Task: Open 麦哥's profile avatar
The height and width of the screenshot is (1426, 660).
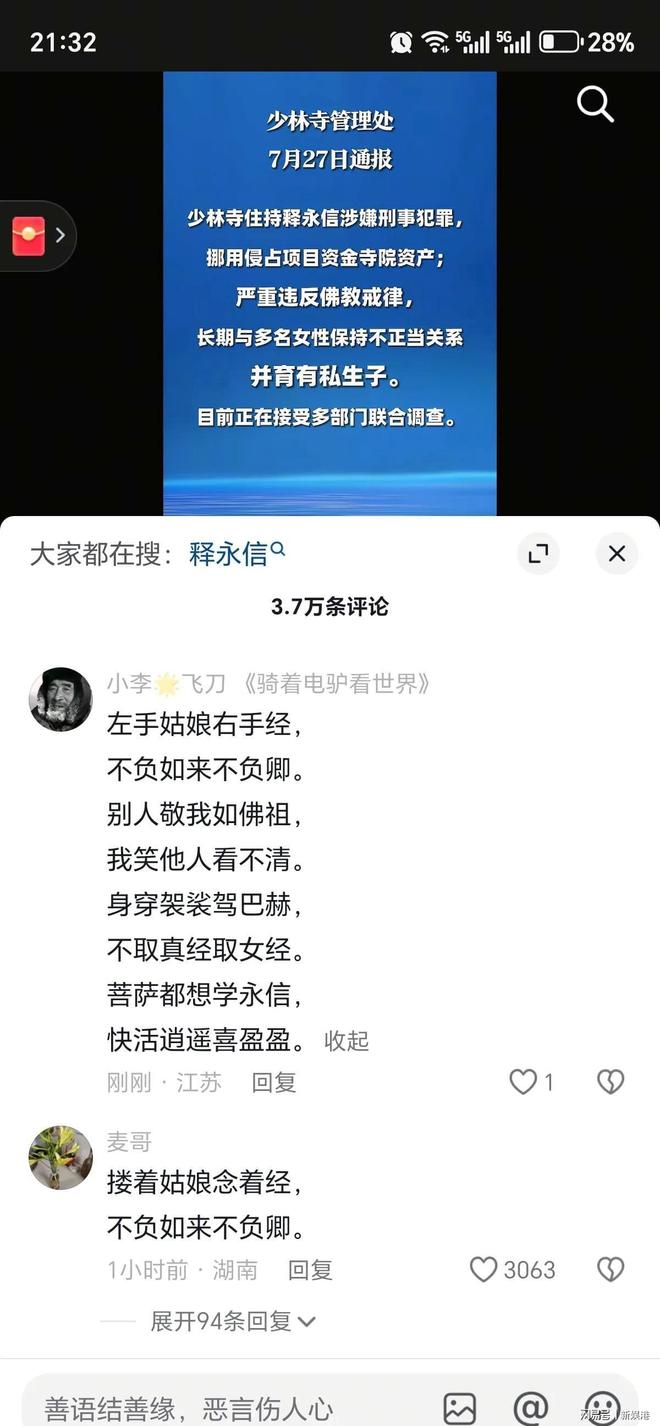Action: pyautogui.click(x=61, y=1157)
